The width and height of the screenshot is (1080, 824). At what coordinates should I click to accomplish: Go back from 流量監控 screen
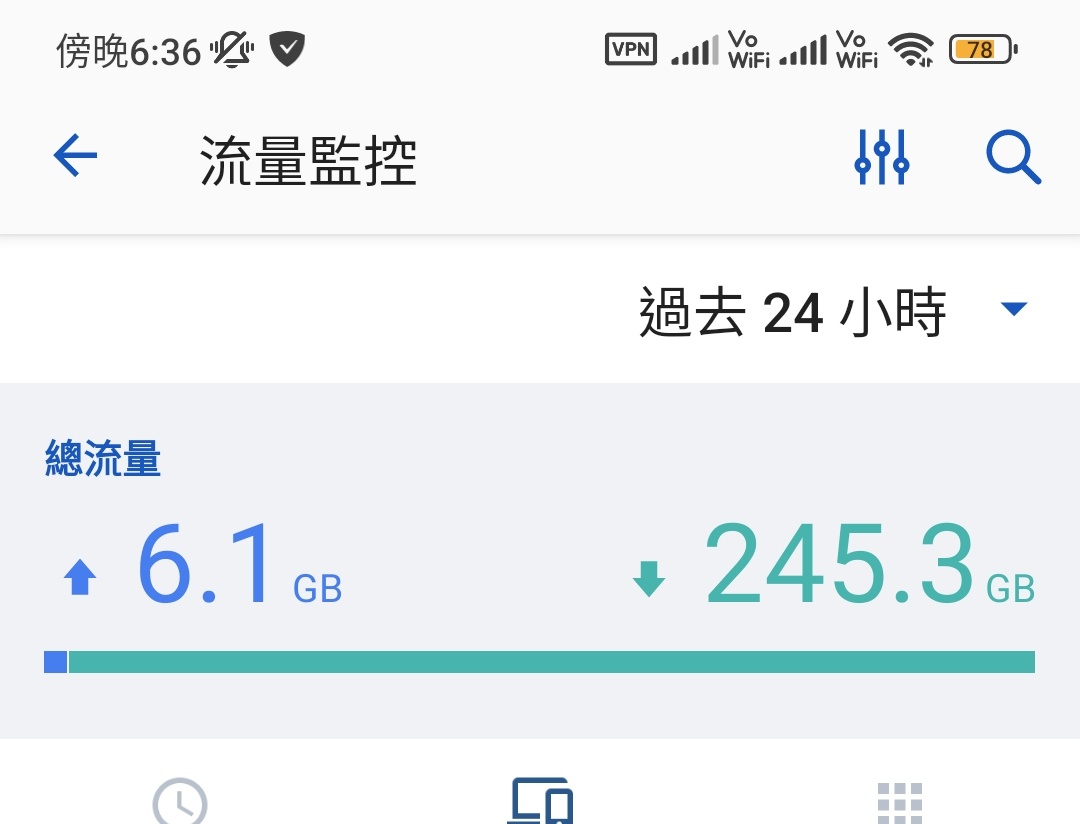coord(75,157)
